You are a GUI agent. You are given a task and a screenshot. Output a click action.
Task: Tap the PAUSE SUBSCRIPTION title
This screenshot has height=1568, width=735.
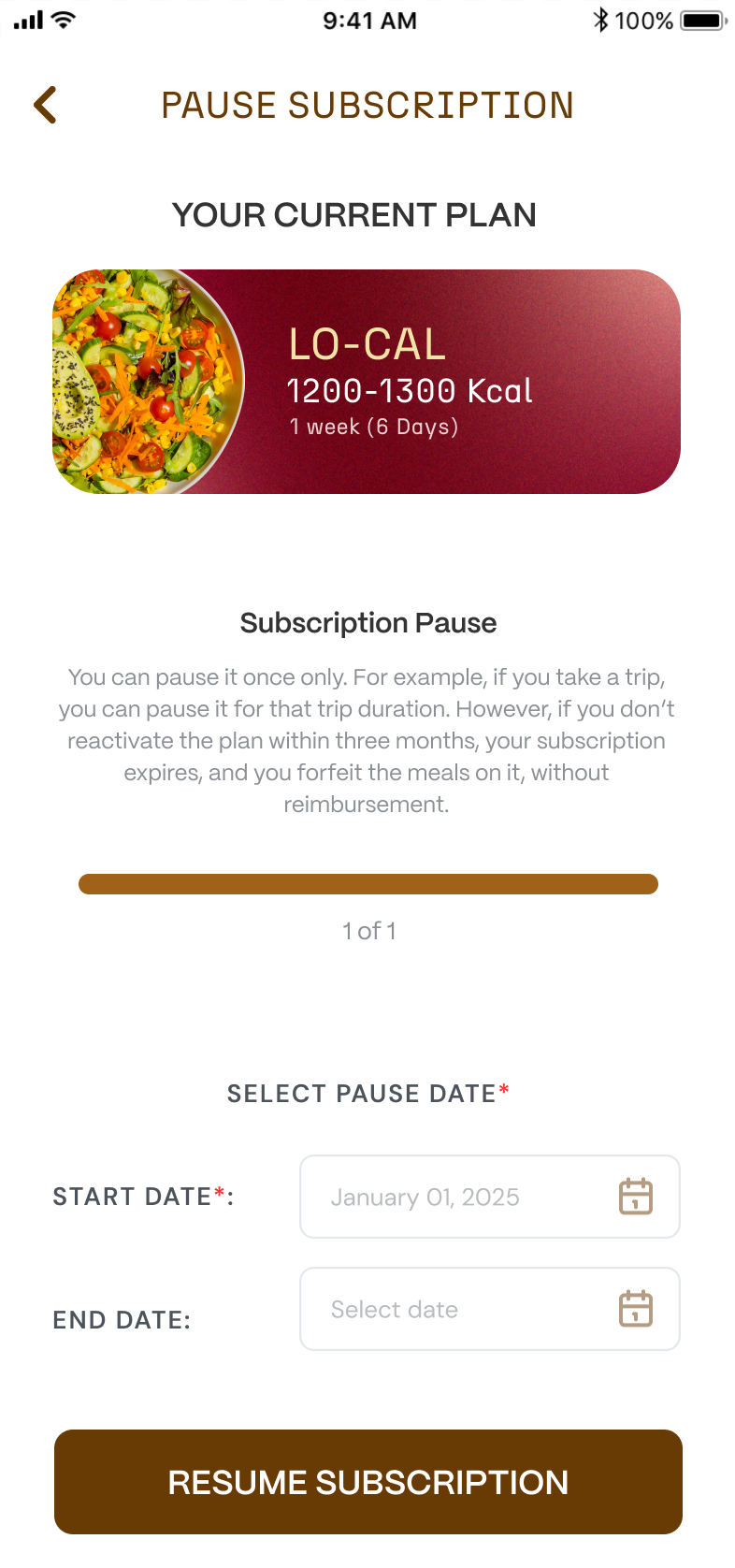pos(367,105)
